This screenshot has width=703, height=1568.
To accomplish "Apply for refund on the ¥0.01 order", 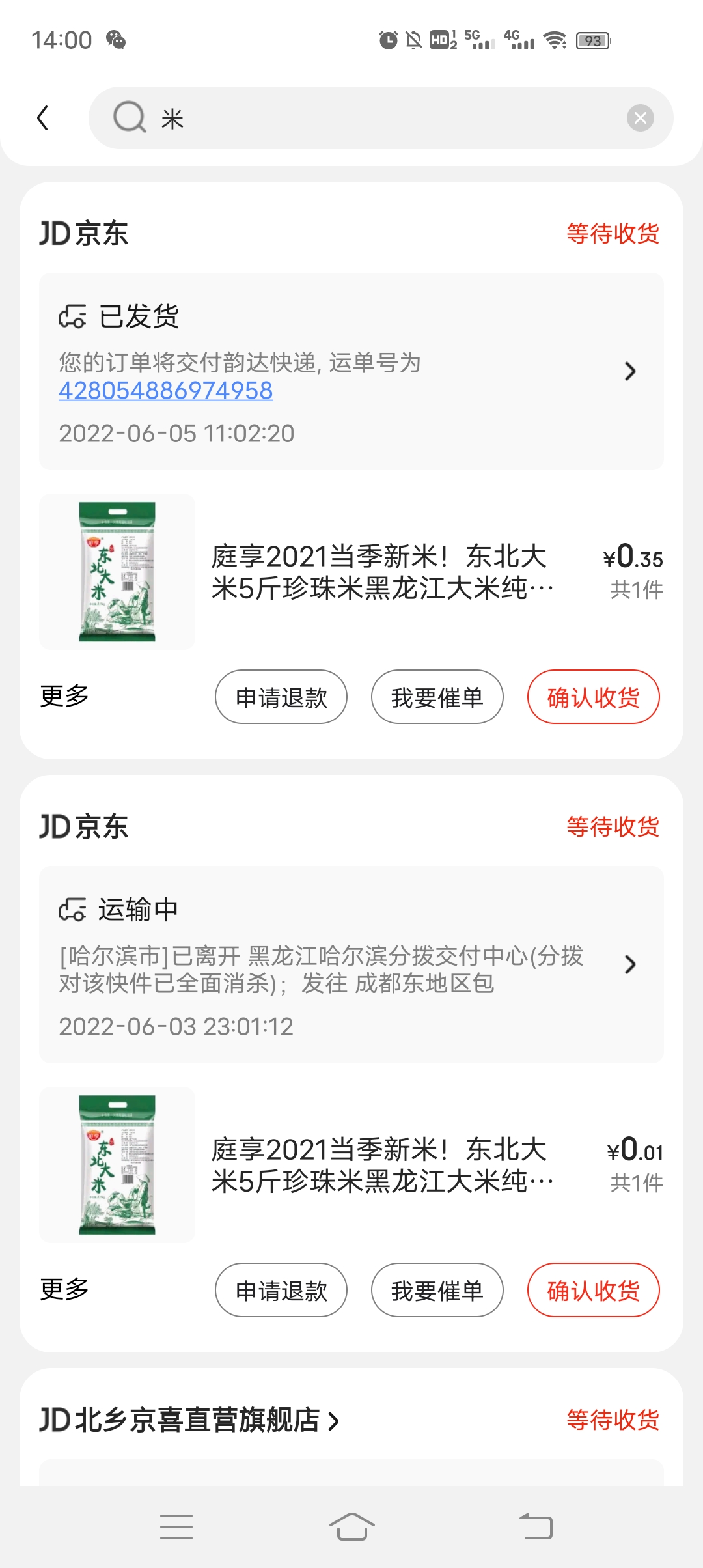I will 281,1291.
